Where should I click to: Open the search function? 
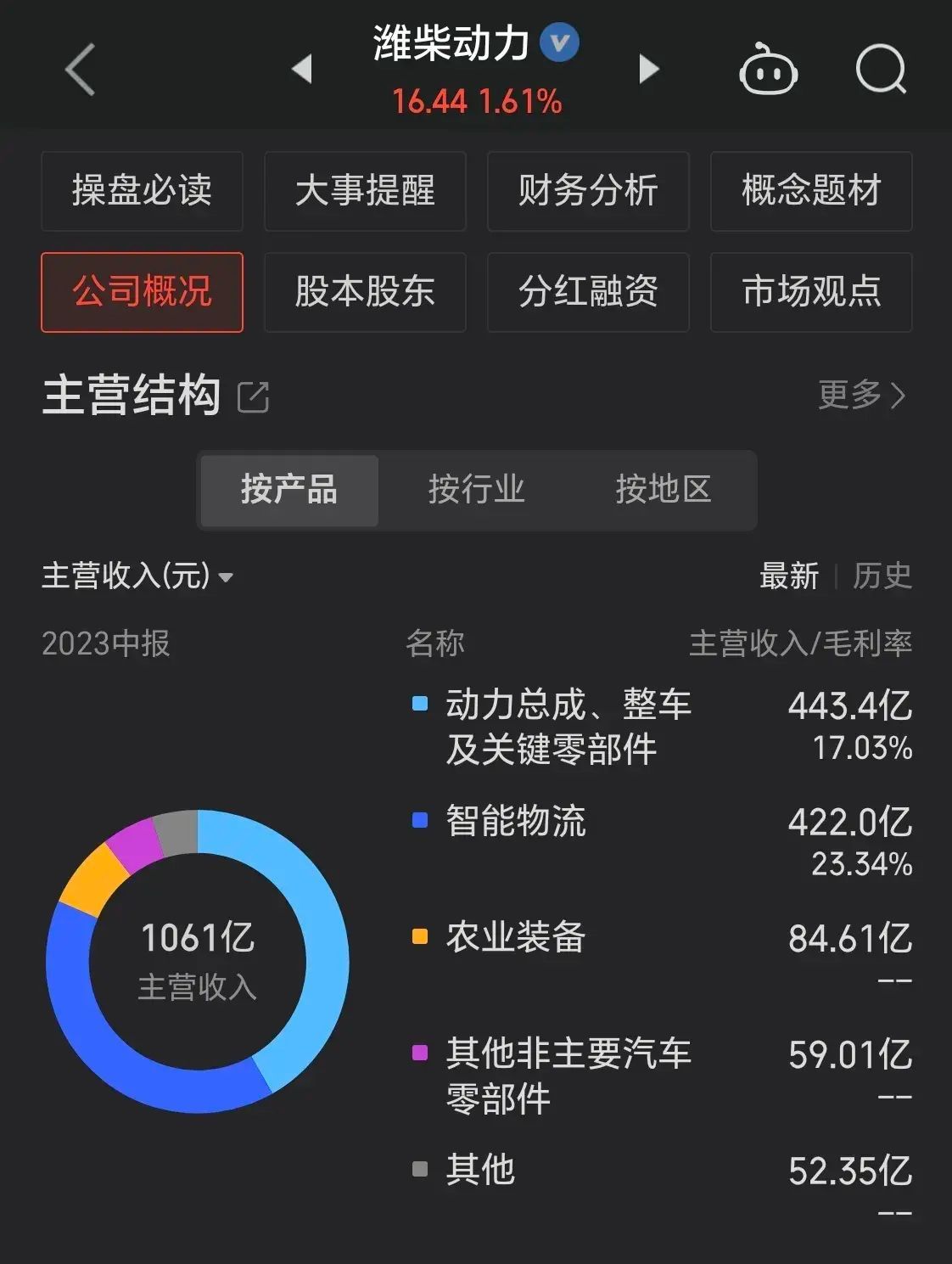click(882, 70)
